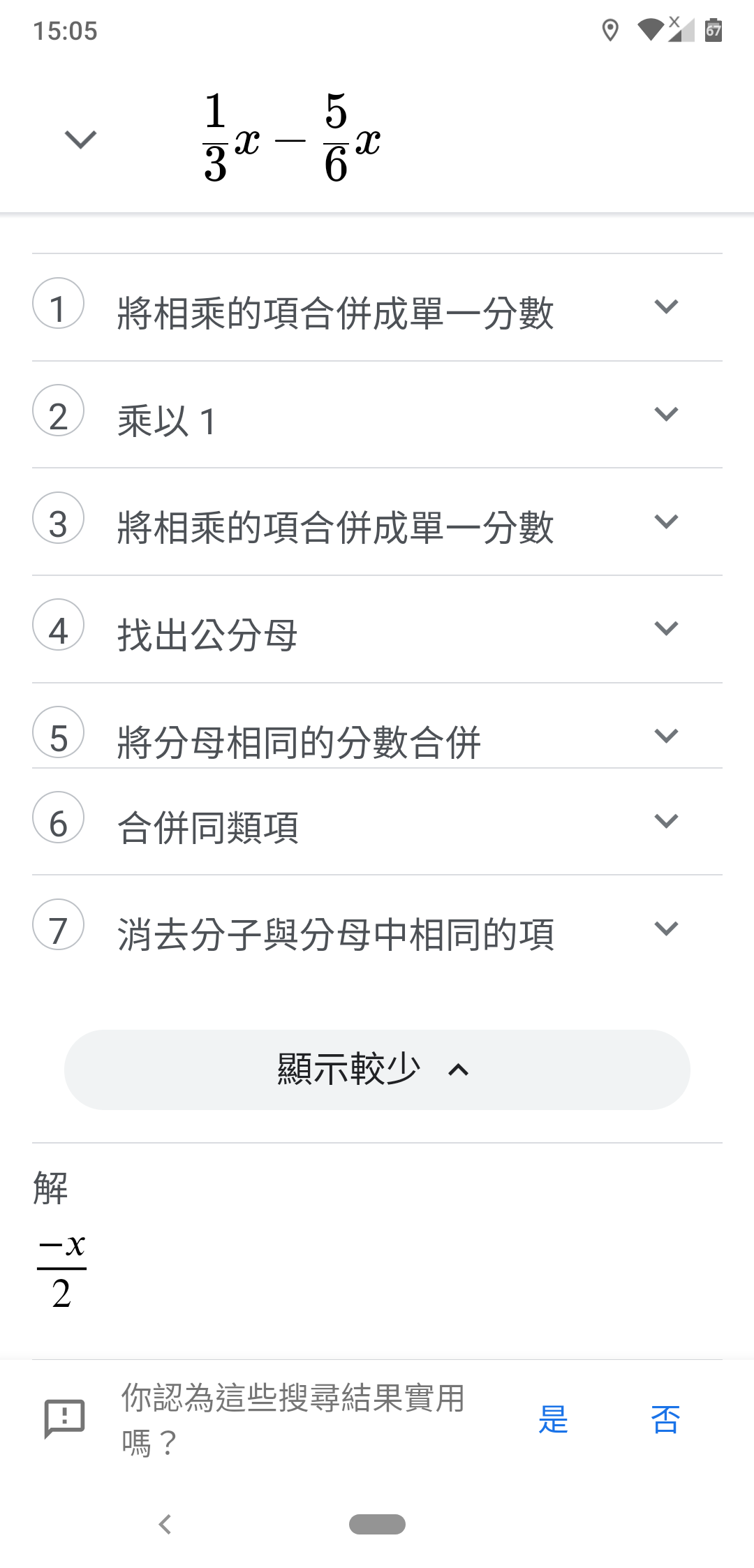Expand step 3 將相乘的項合併成單一分數

(666, 522)
